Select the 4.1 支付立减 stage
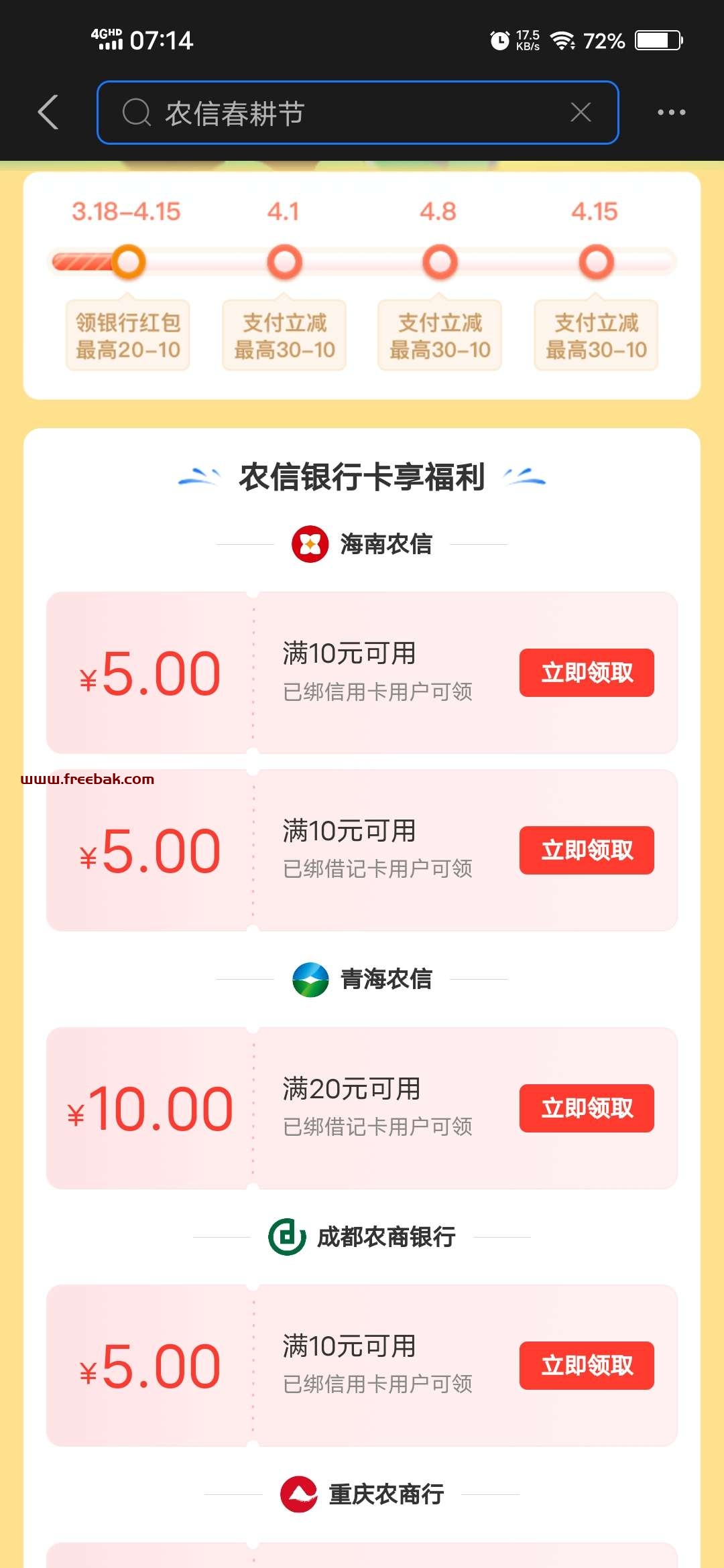Image resolution: width=724 pixels, height=1568 pixels. click(284, 335)
